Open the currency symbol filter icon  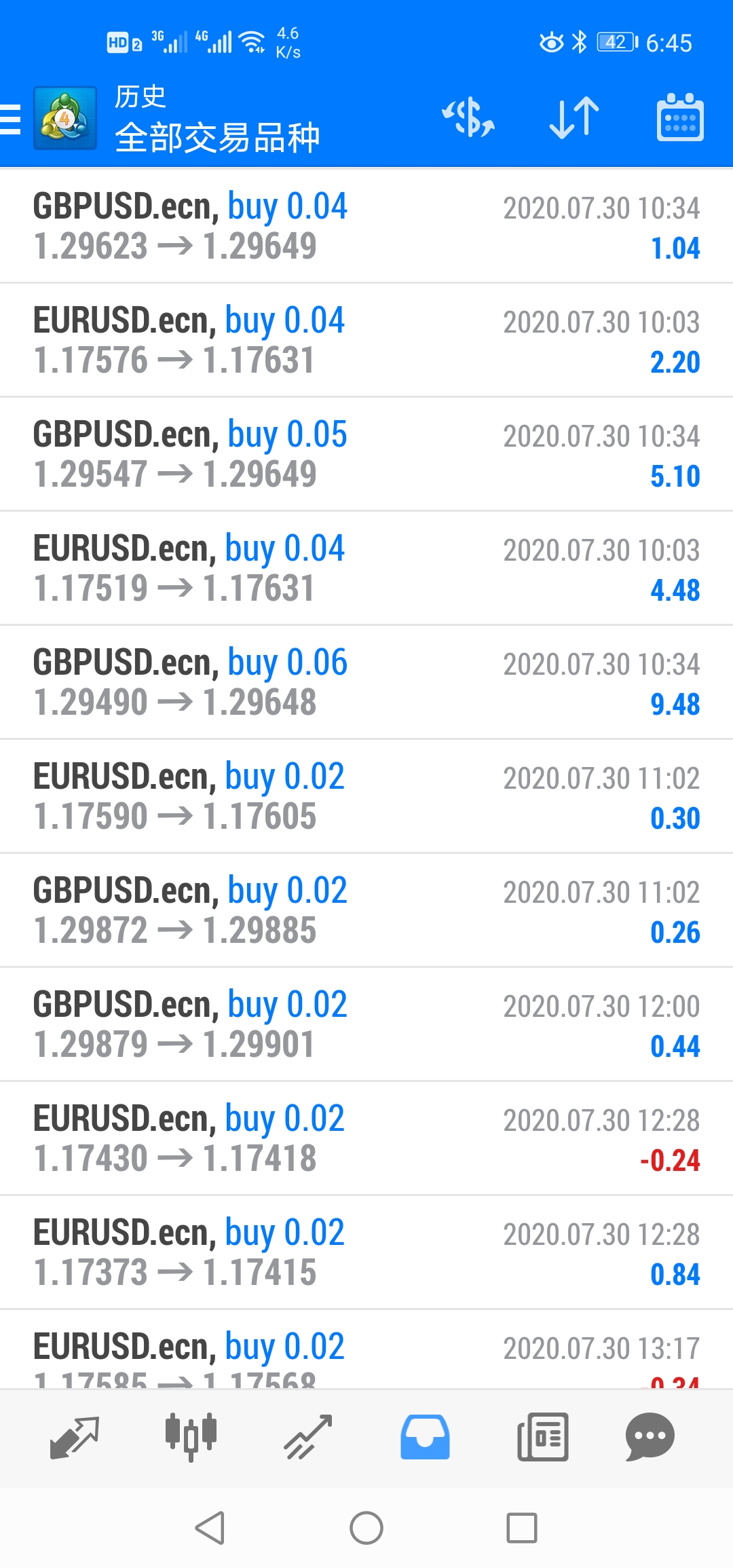click(x=468, y=118)
